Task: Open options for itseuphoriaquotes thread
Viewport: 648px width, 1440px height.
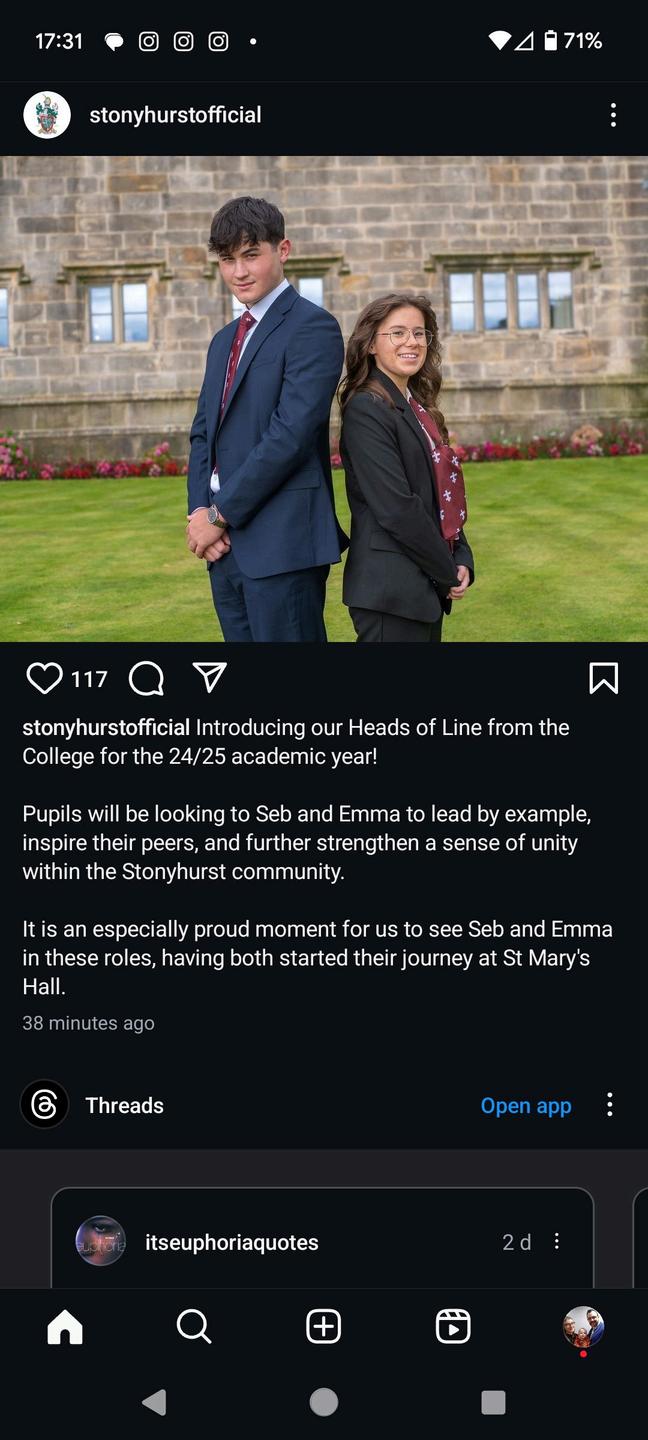Action: pos(557,1241)
